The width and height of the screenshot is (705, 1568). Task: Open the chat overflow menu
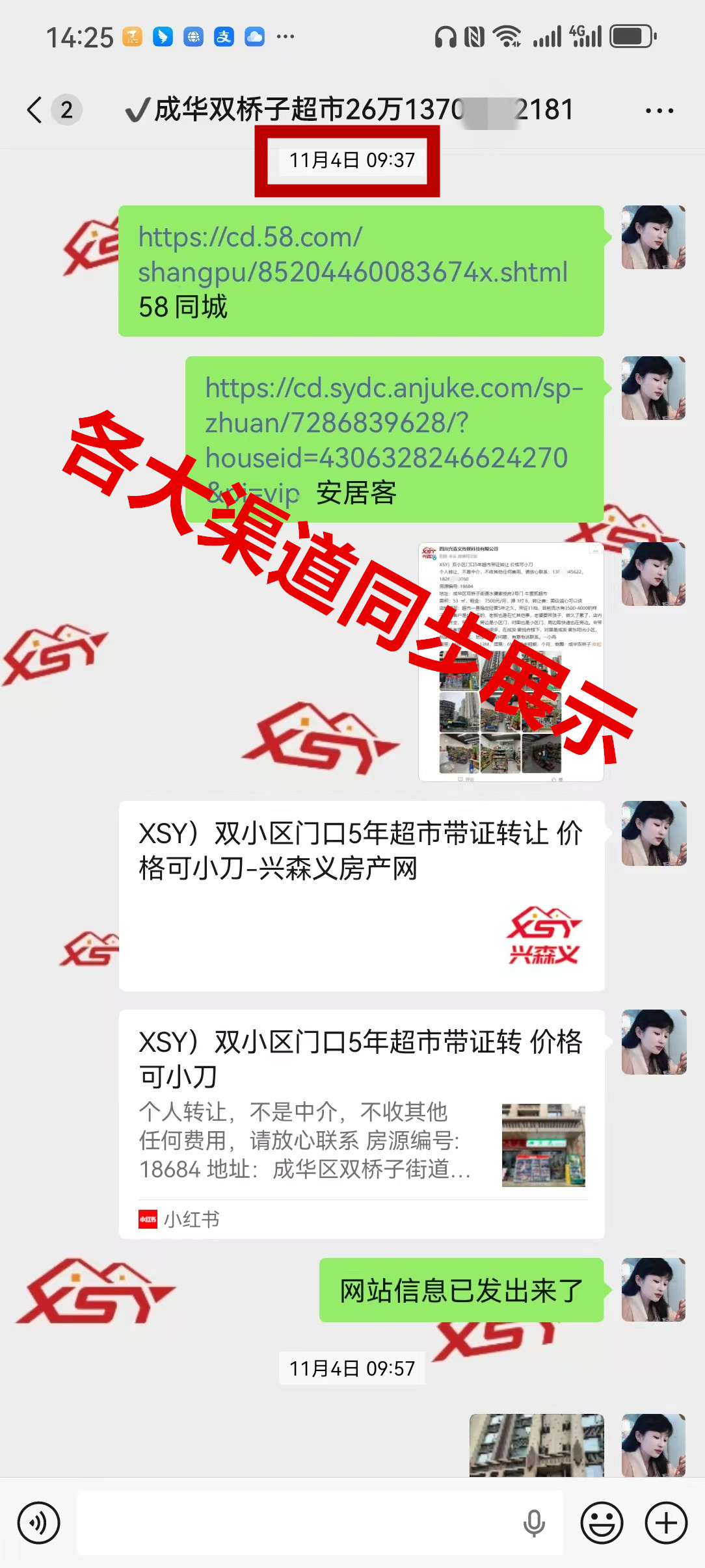[x=659, y=111]
